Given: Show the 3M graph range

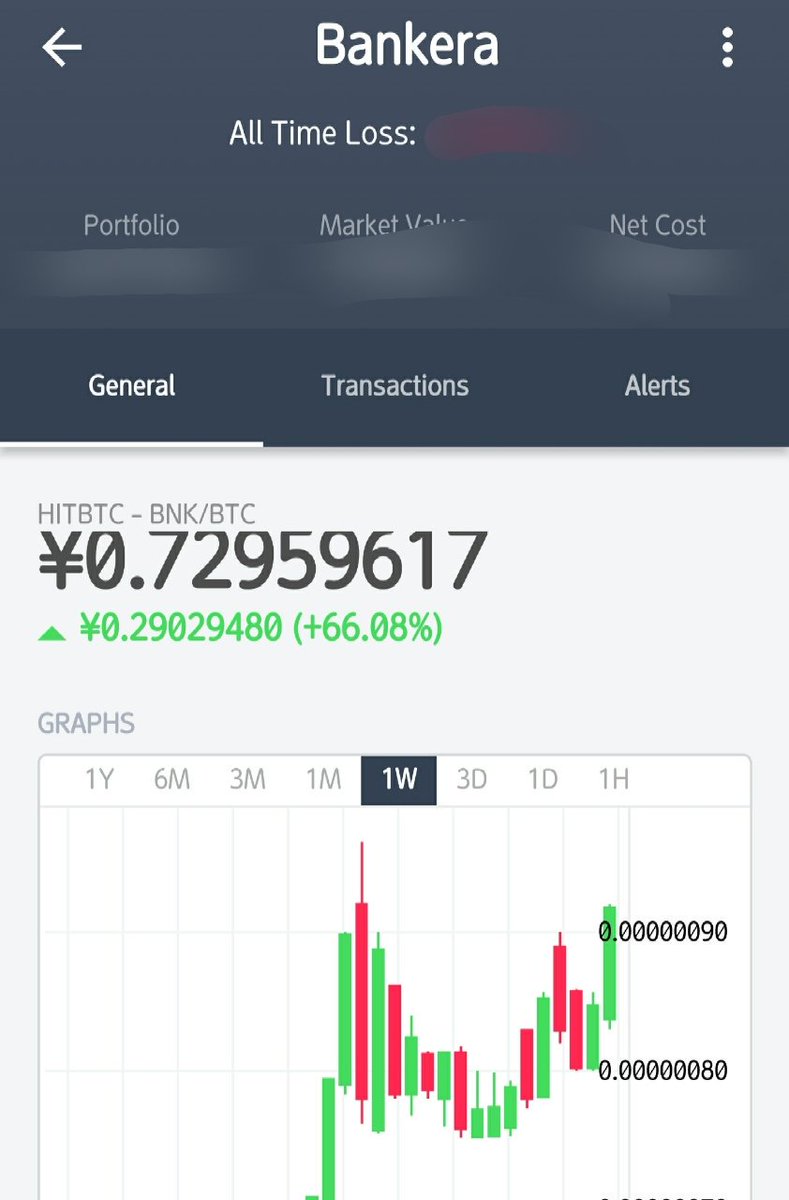Looking at the screenshot, I should click(x=247, y=779).
